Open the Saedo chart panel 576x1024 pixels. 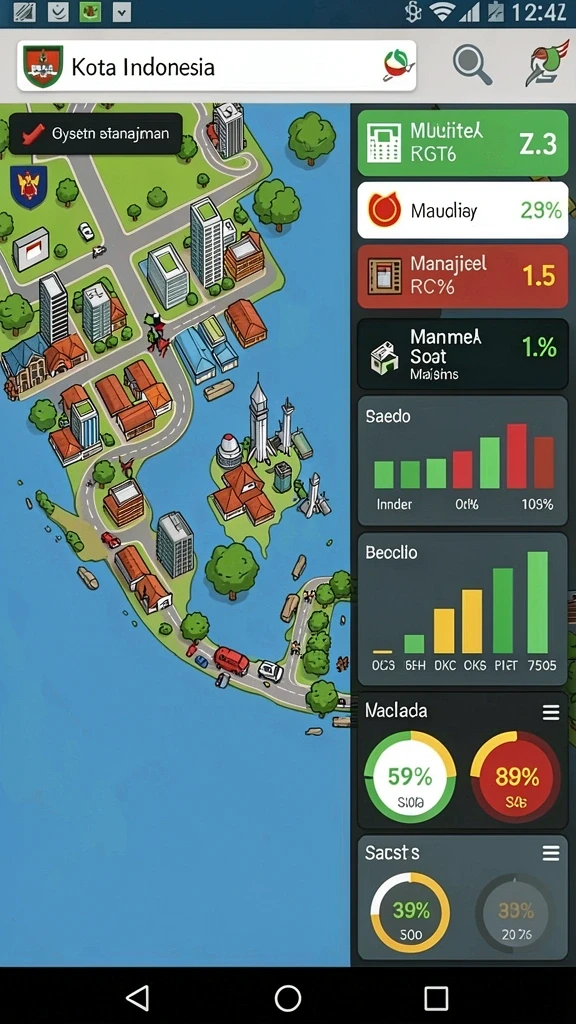coord(463,460)
